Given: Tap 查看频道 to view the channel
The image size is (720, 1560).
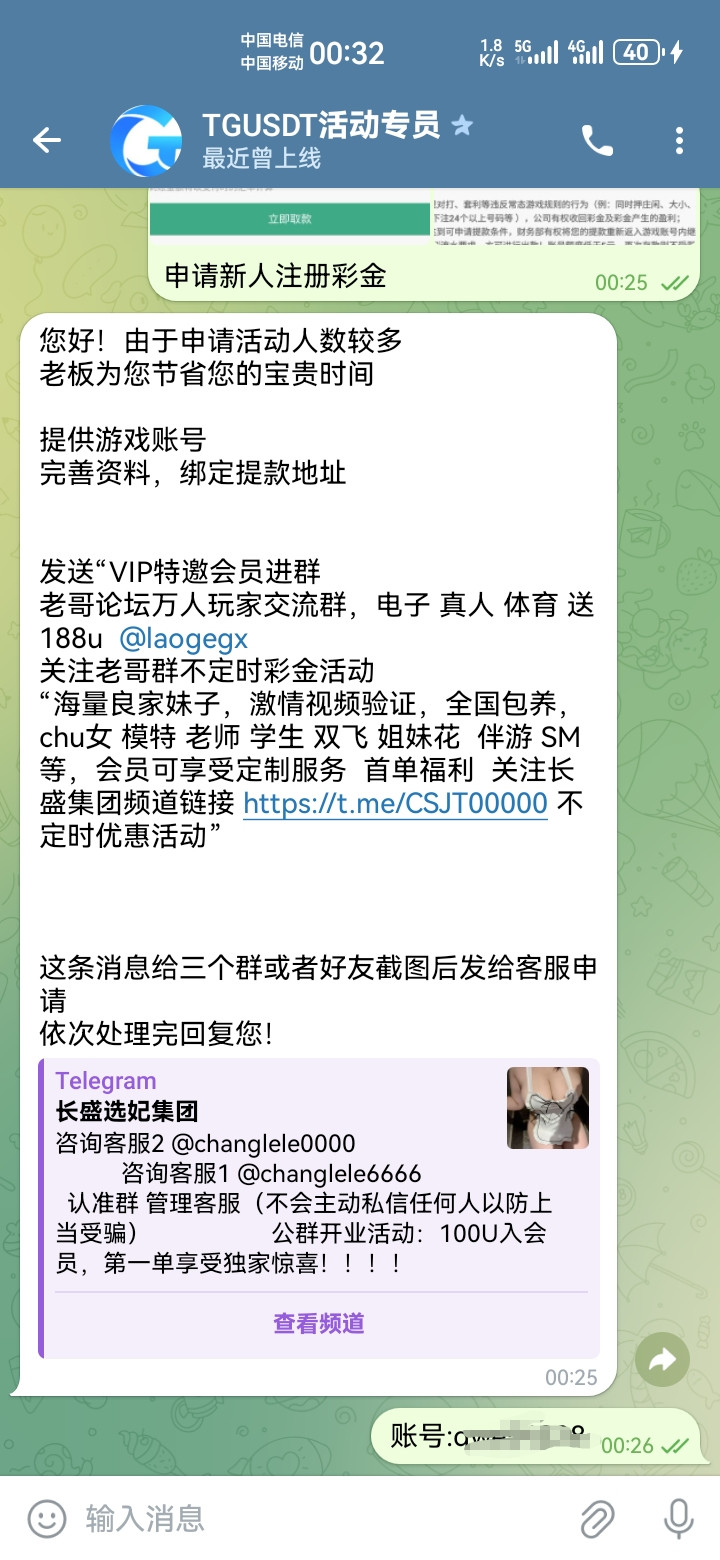Looking at the screenshot, I should point(319,1324).
